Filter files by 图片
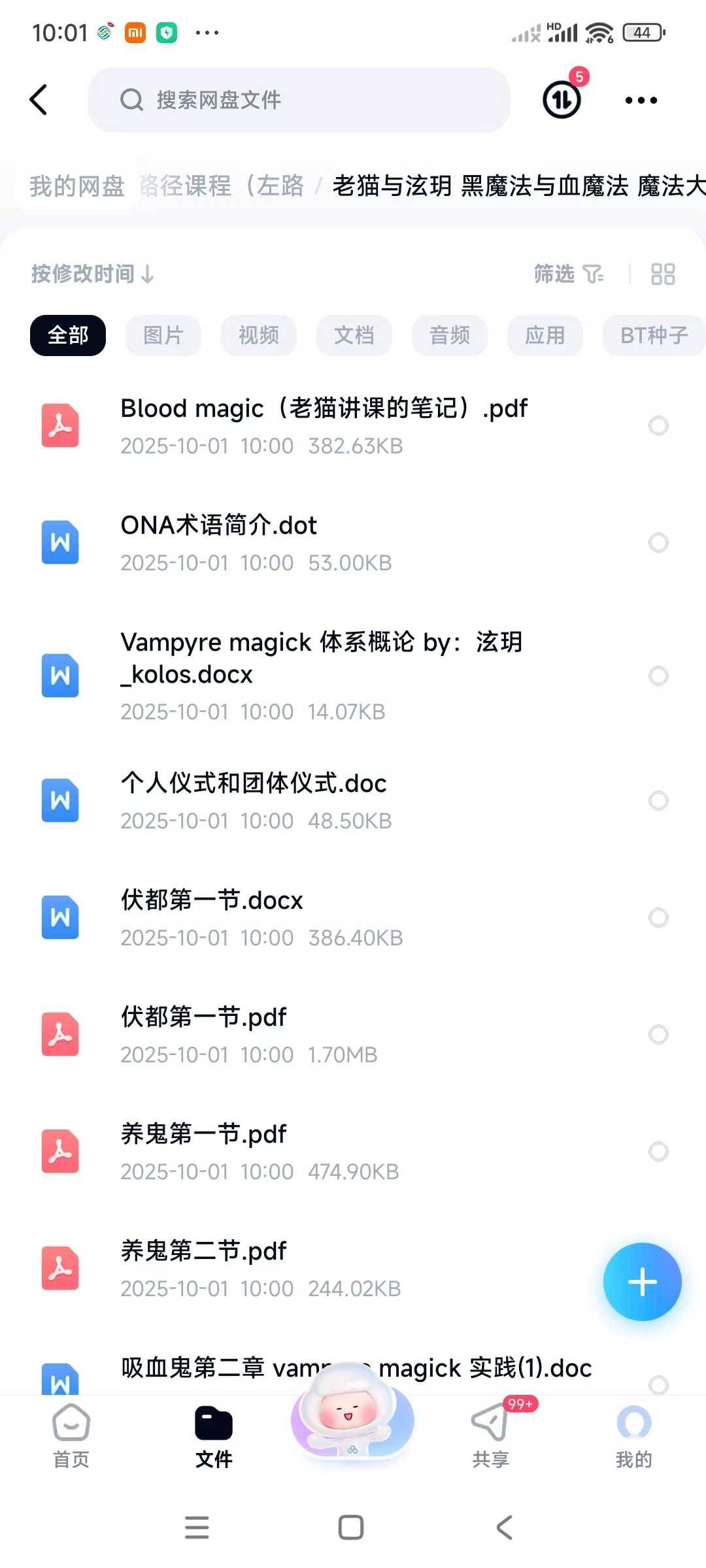Screen dimensions: 706x1568 pyautogui.click(x=163, y=335)
